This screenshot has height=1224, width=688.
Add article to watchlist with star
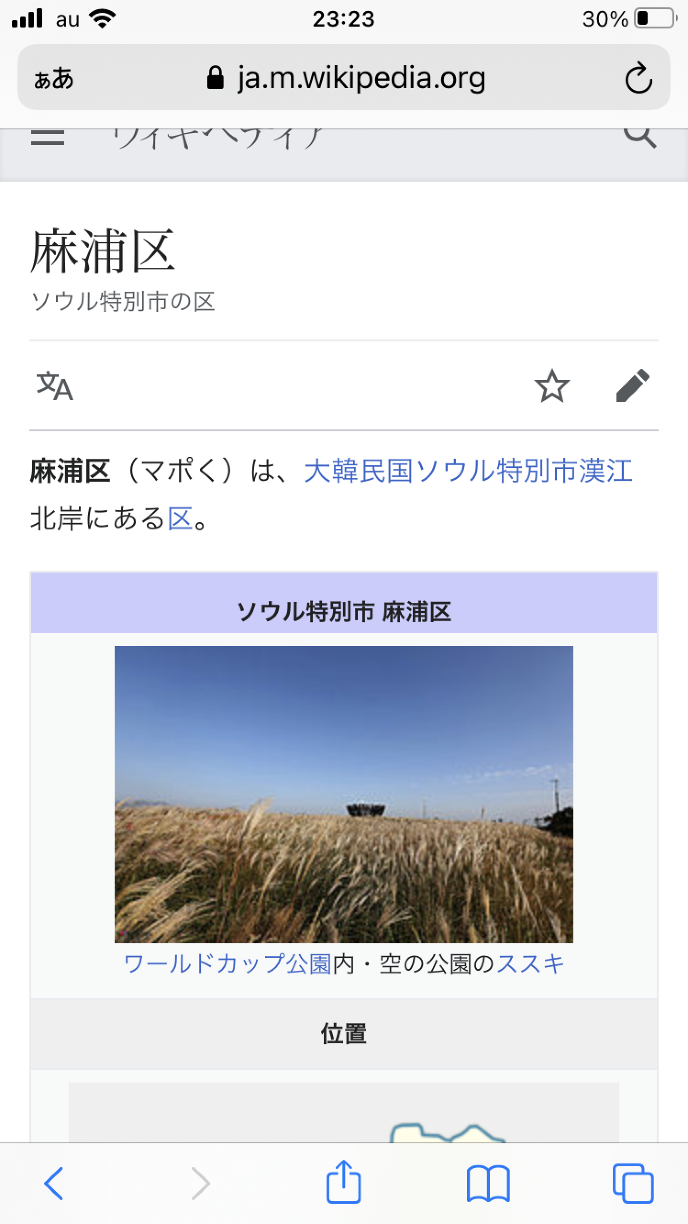coord(552,386)
